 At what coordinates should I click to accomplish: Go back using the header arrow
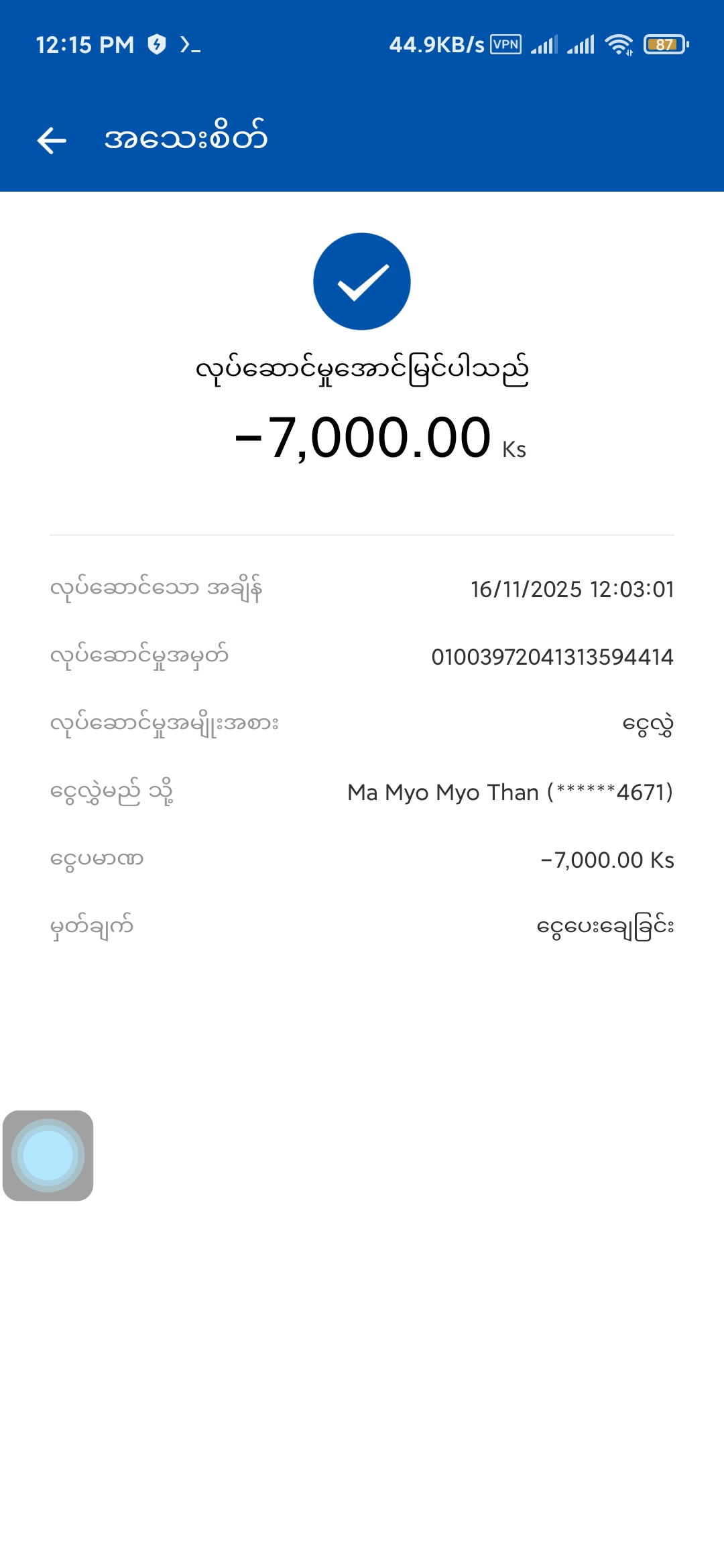52,140
